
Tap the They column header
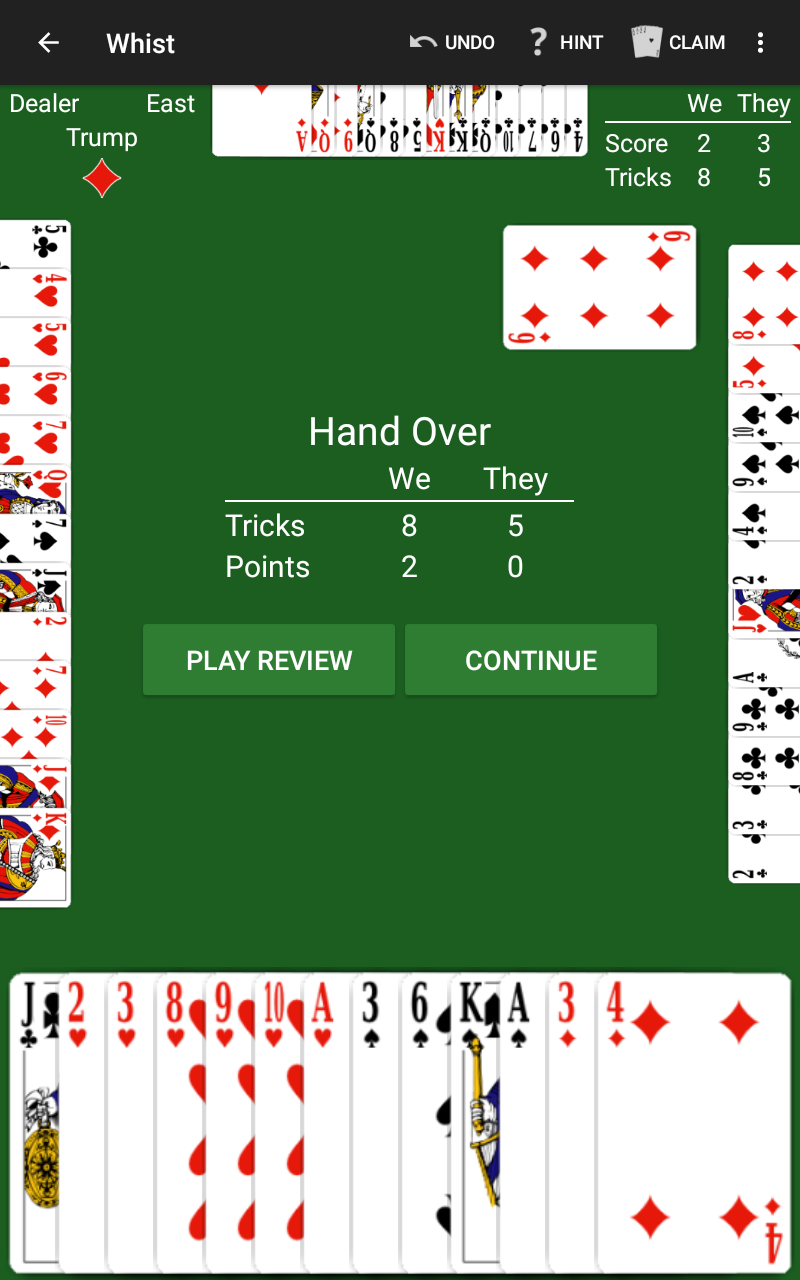[764, 103]
